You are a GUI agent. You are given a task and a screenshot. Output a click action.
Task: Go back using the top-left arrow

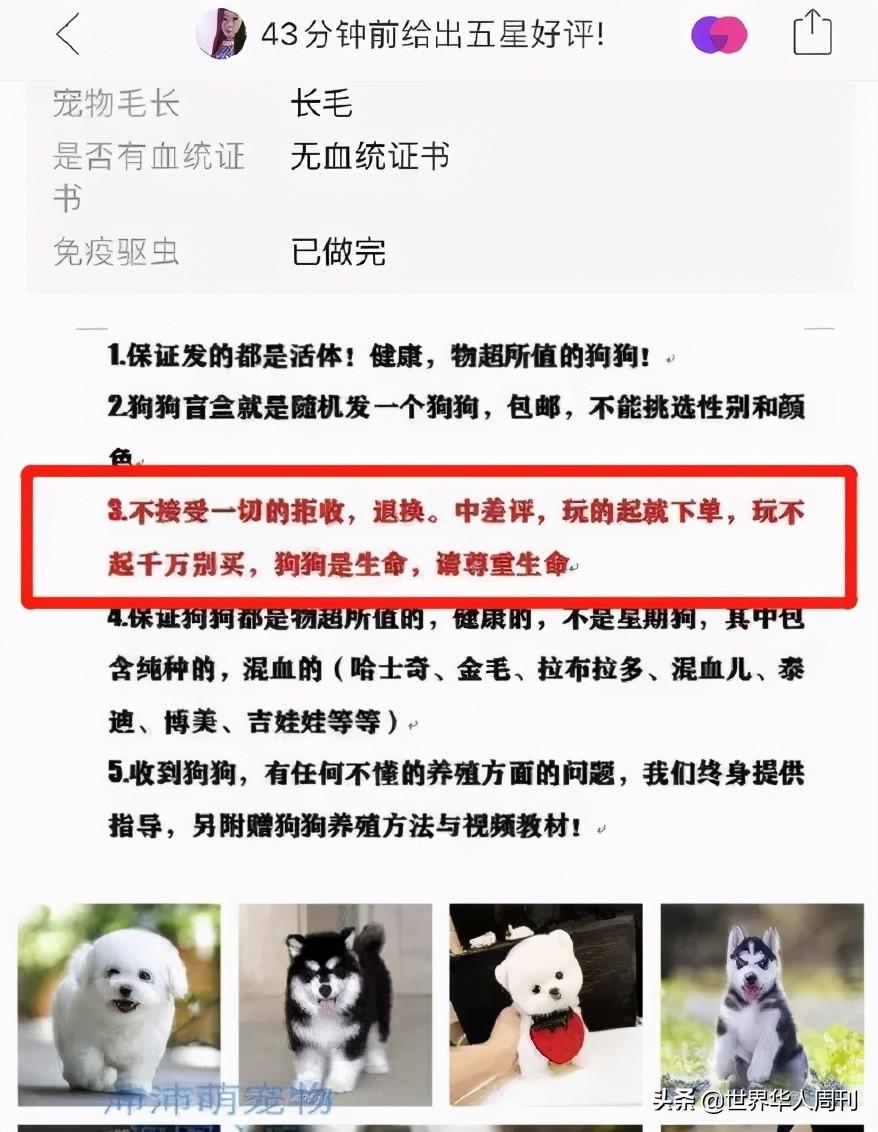pos(67,35)
